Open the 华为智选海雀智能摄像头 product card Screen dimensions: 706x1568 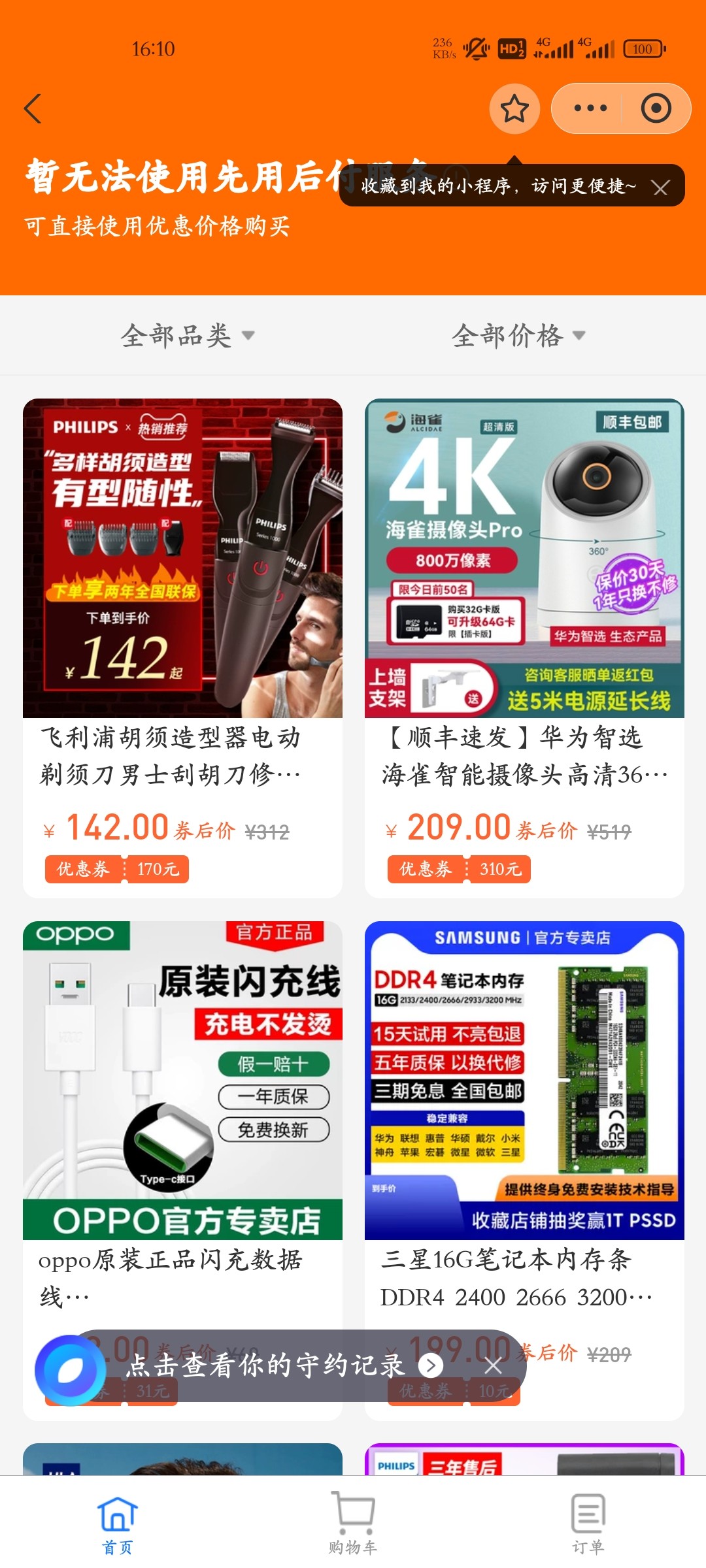point(524,647)
